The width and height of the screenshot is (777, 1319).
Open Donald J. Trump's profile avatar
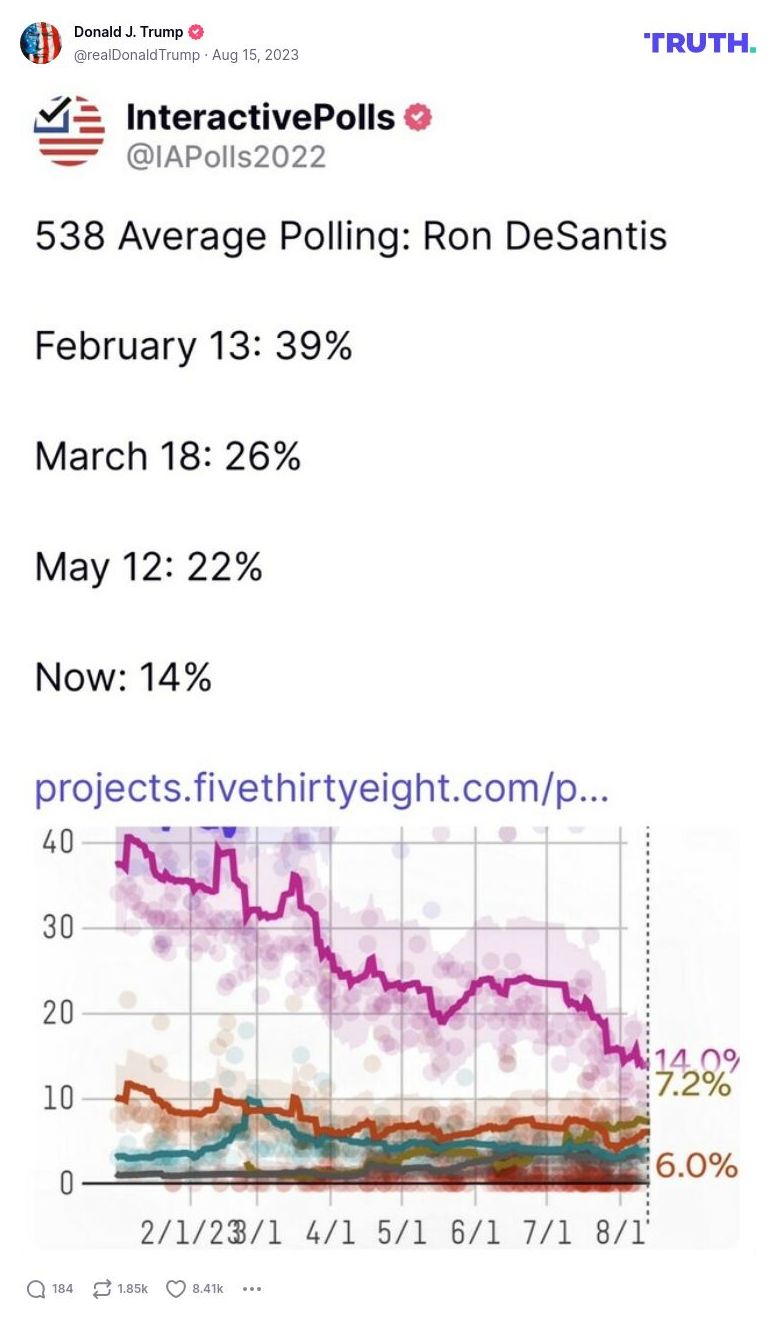point(41,42)
